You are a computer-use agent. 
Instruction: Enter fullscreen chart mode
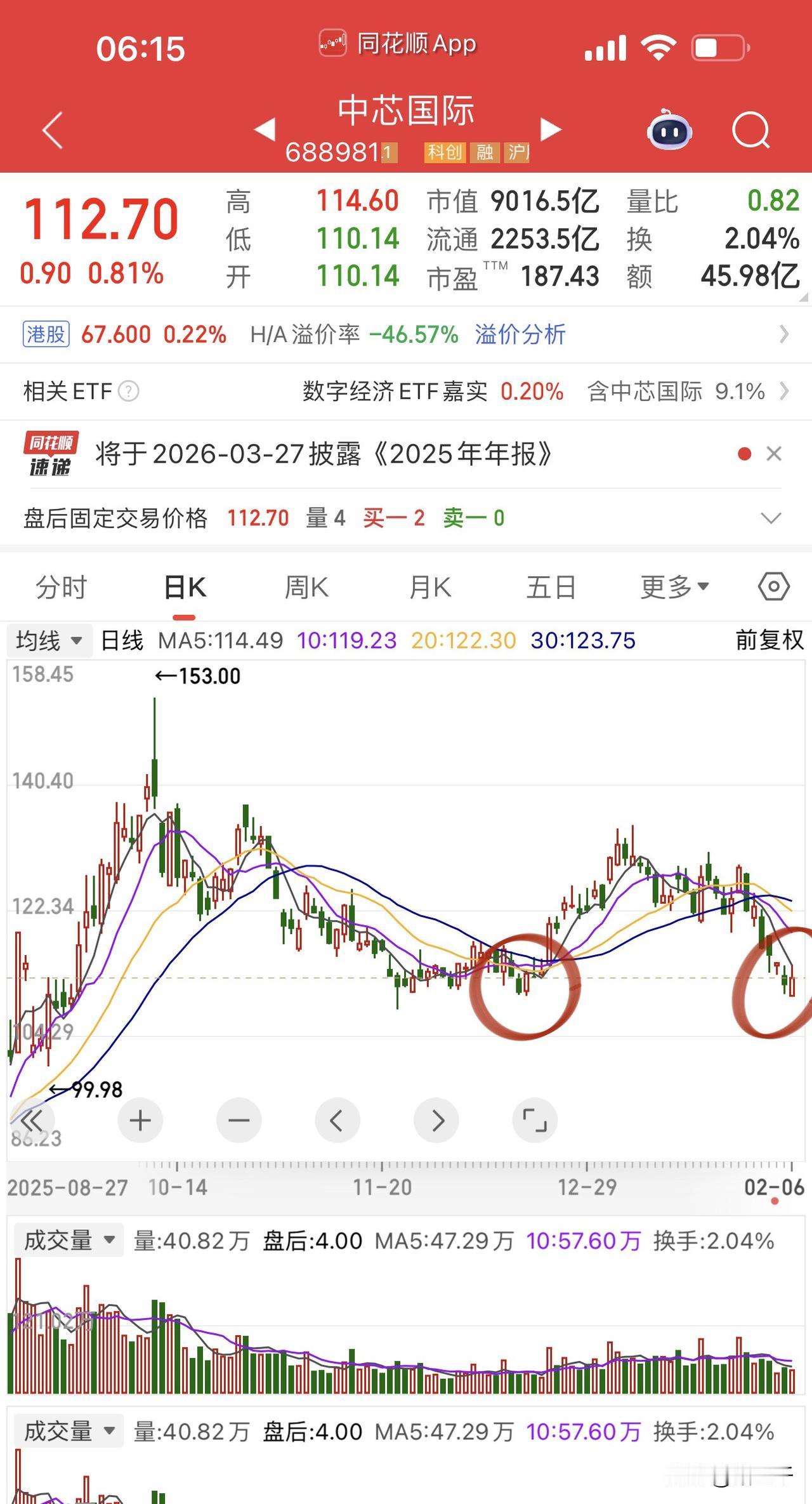click(536, 1120)
